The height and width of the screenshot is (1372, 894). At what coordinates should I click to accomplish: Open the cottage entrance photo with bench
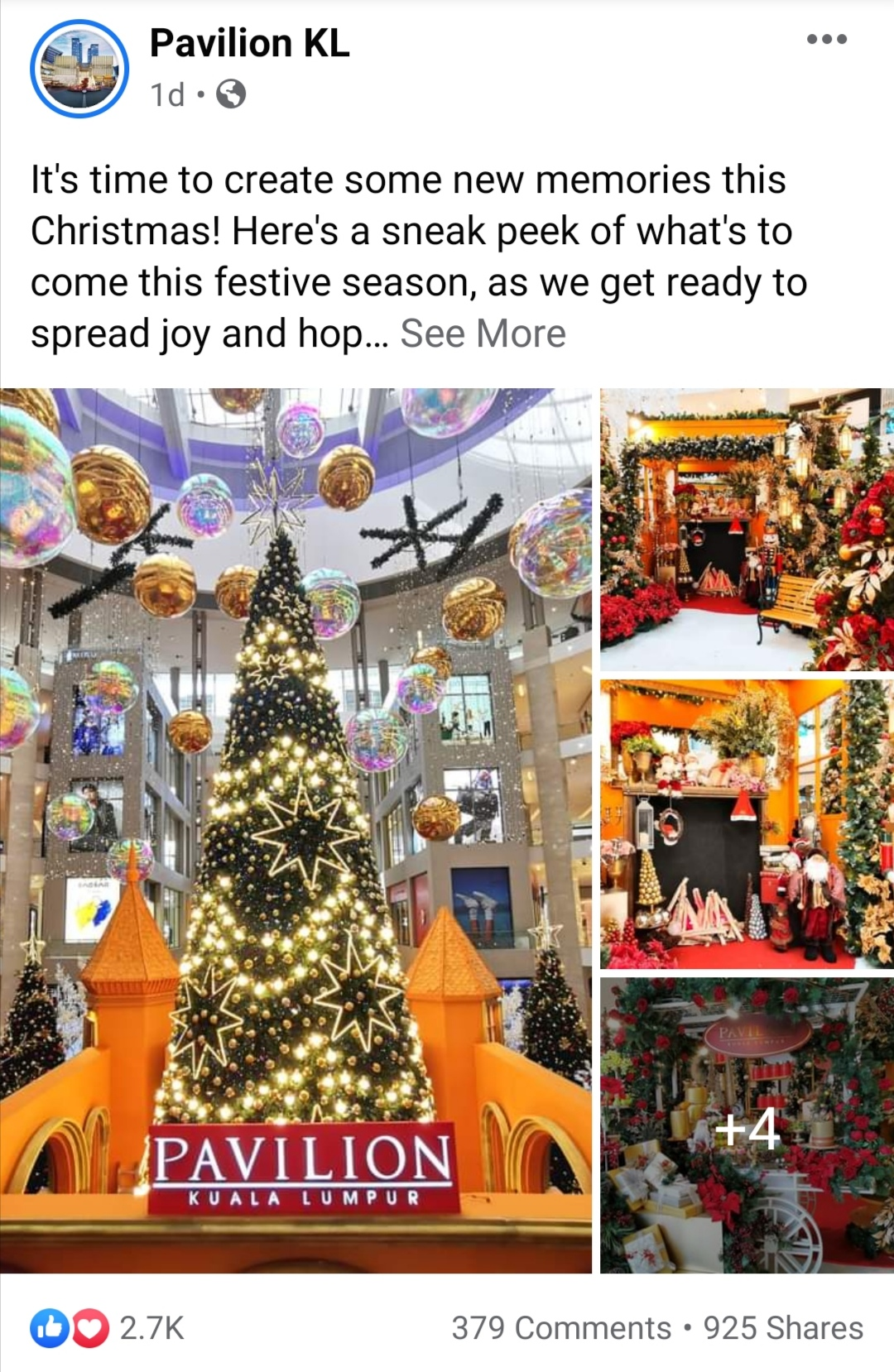(x=746, y=530)
